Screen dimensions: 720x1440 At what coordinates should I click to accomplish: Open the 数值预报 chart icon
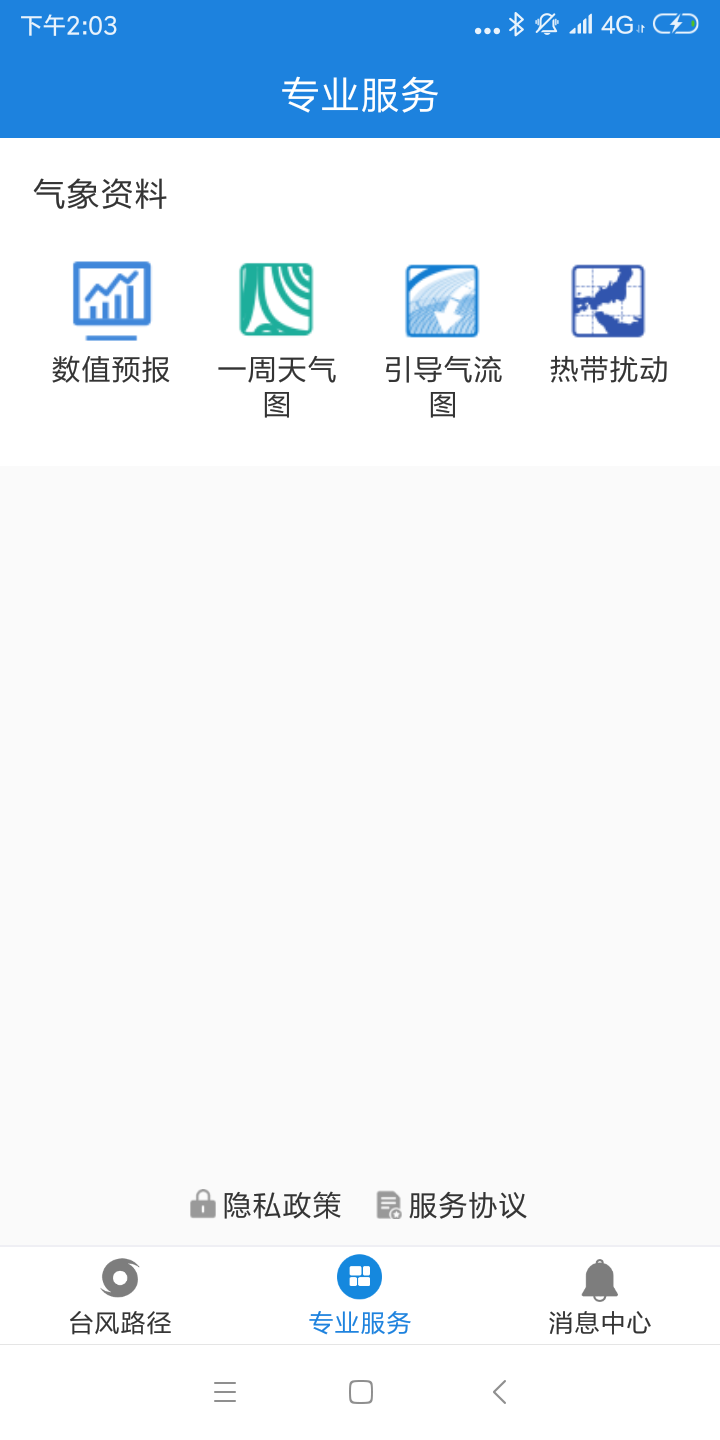pyautogui.click(x=110, y=298)
